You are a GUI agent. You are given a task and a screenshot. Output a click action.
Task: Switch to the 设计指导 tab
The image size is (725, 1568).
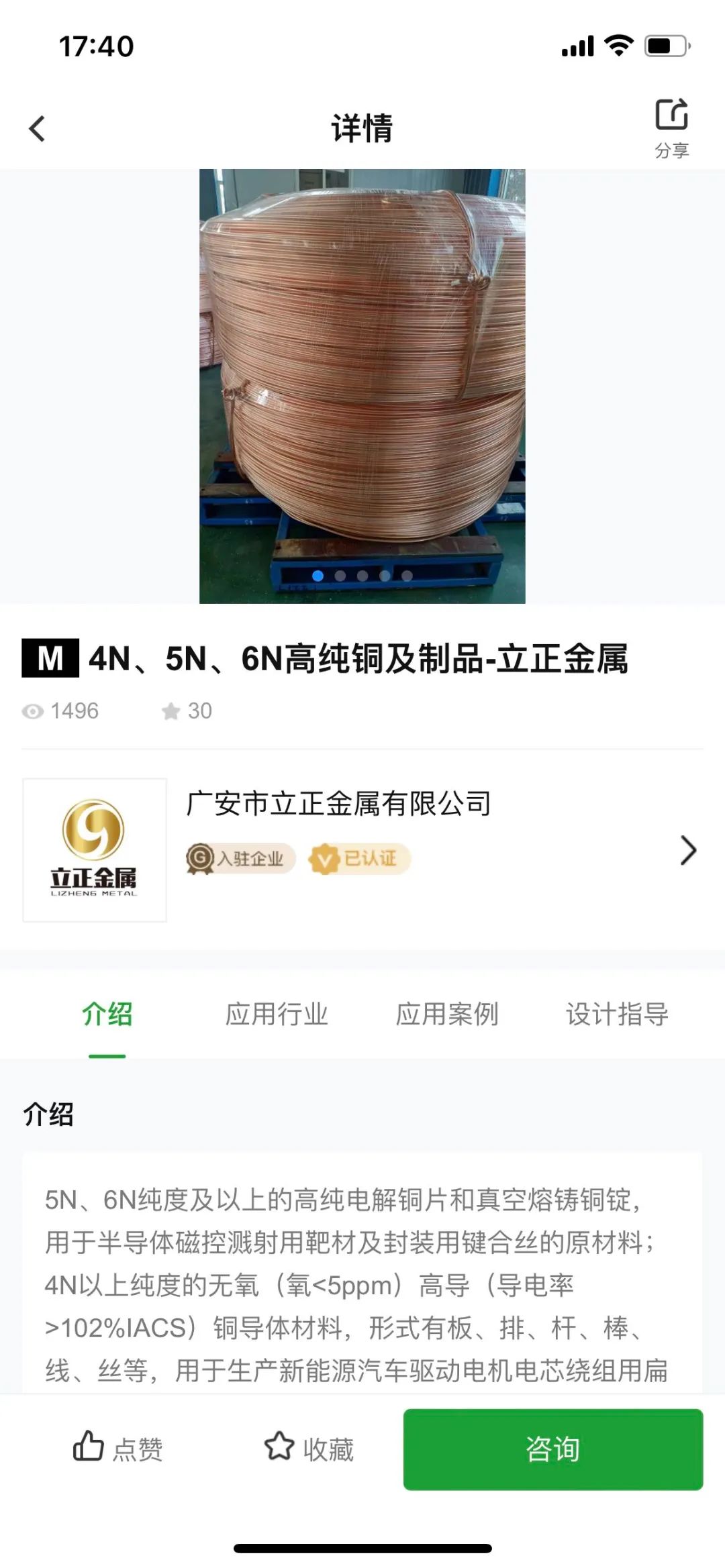click(x=618, y=1014)
